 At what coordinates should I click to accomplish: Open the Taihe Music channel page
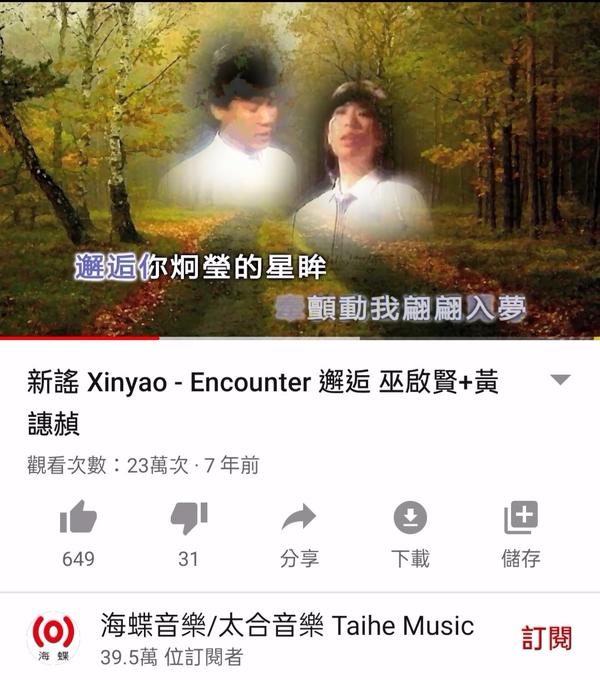point(286,627)
